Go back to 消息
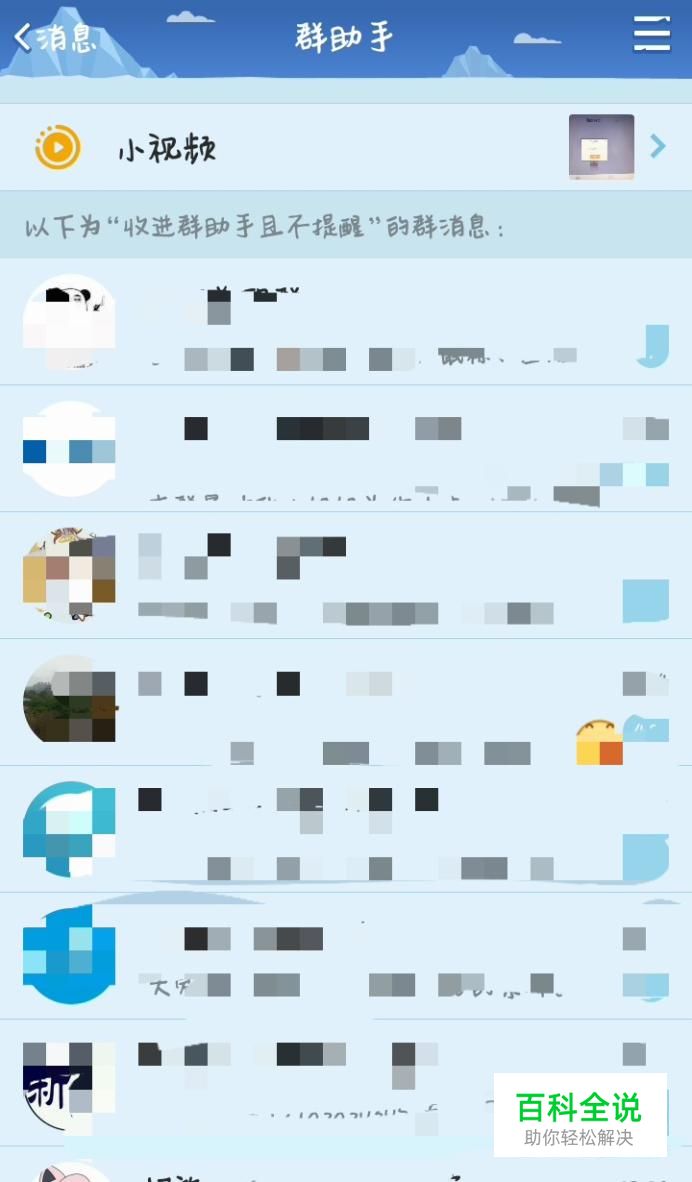 click(x=55, y=37)
